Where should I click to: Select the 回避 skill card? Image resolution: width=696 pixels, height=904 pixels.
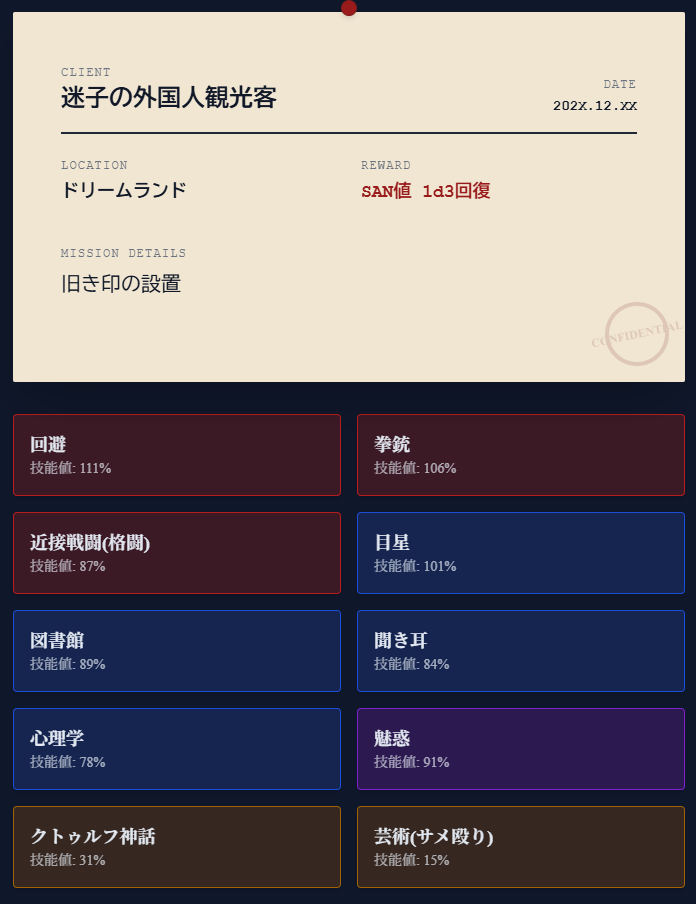pos(177,455)
